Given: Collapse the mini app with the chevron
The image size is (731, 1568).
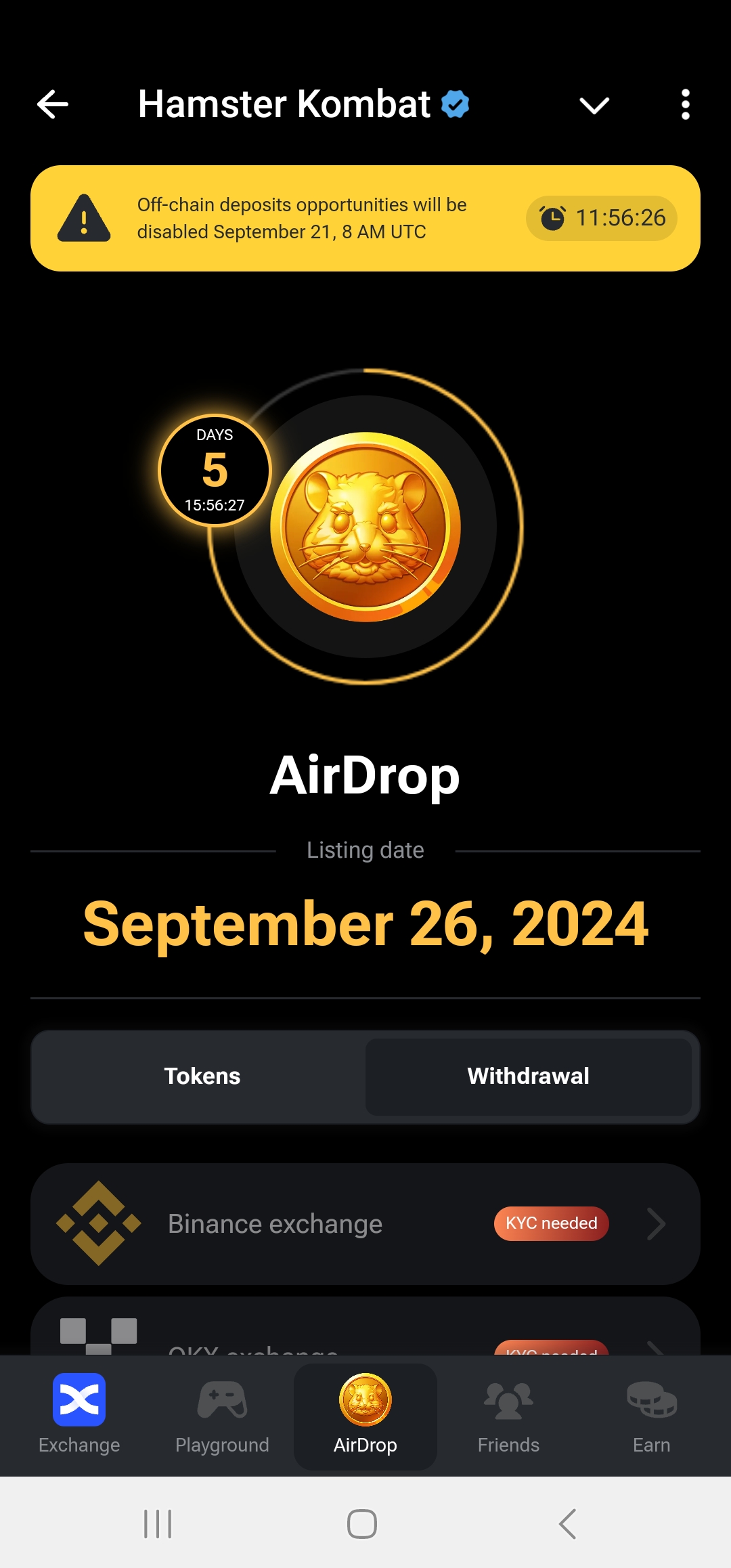Looking at the screenshot, I should click(x=594, y=106).
